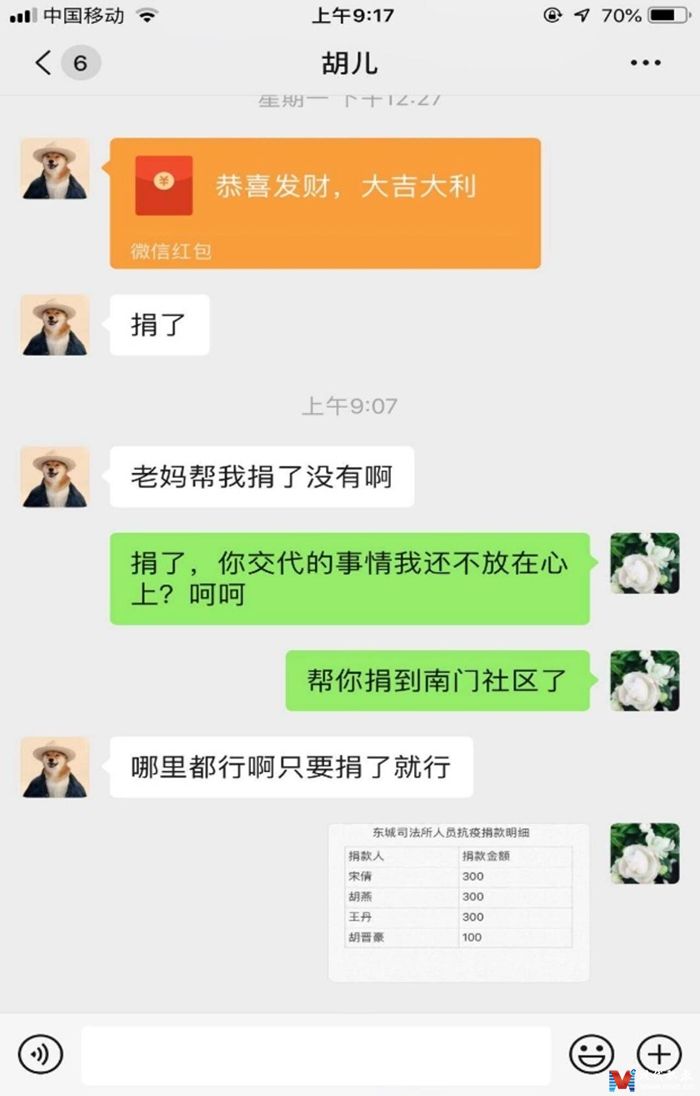Open the chat info overflow menu
This screenshot has width=700, height=1096.
coord(645,64)
